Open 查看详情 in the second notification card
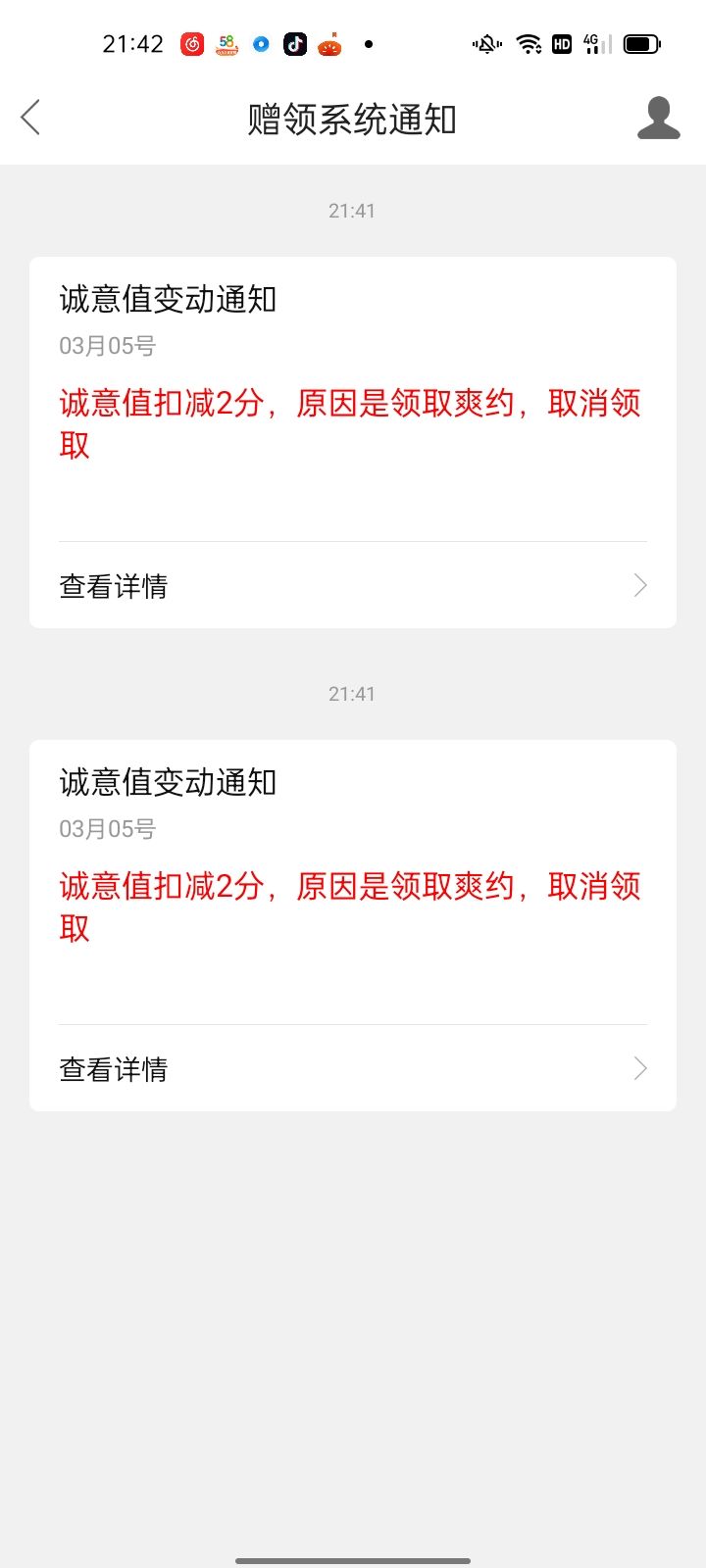Image resolution: width=706 pixels, height=1568 pixels. [353, 1068]
